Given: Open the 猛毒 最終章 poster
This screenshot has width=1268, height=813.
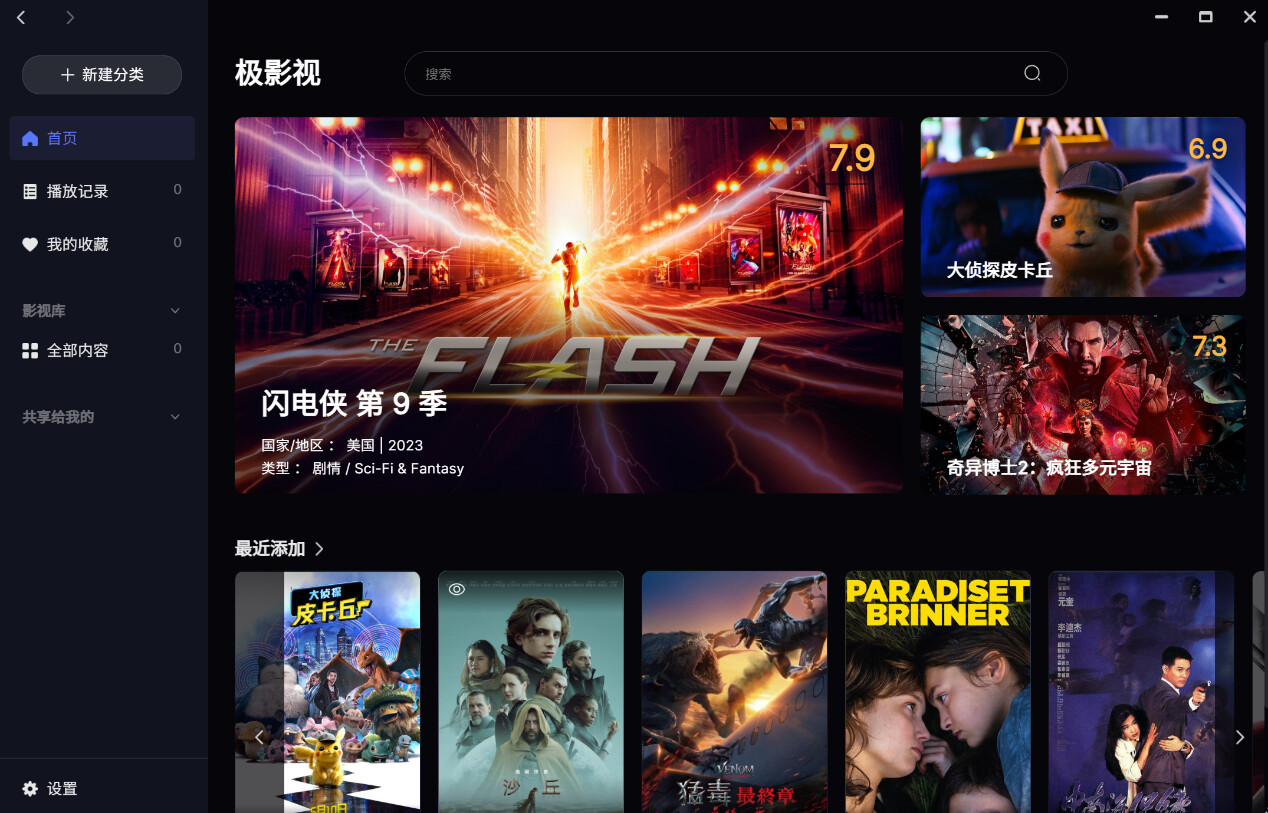Looking at the screenshot, I should pos(734,692).
